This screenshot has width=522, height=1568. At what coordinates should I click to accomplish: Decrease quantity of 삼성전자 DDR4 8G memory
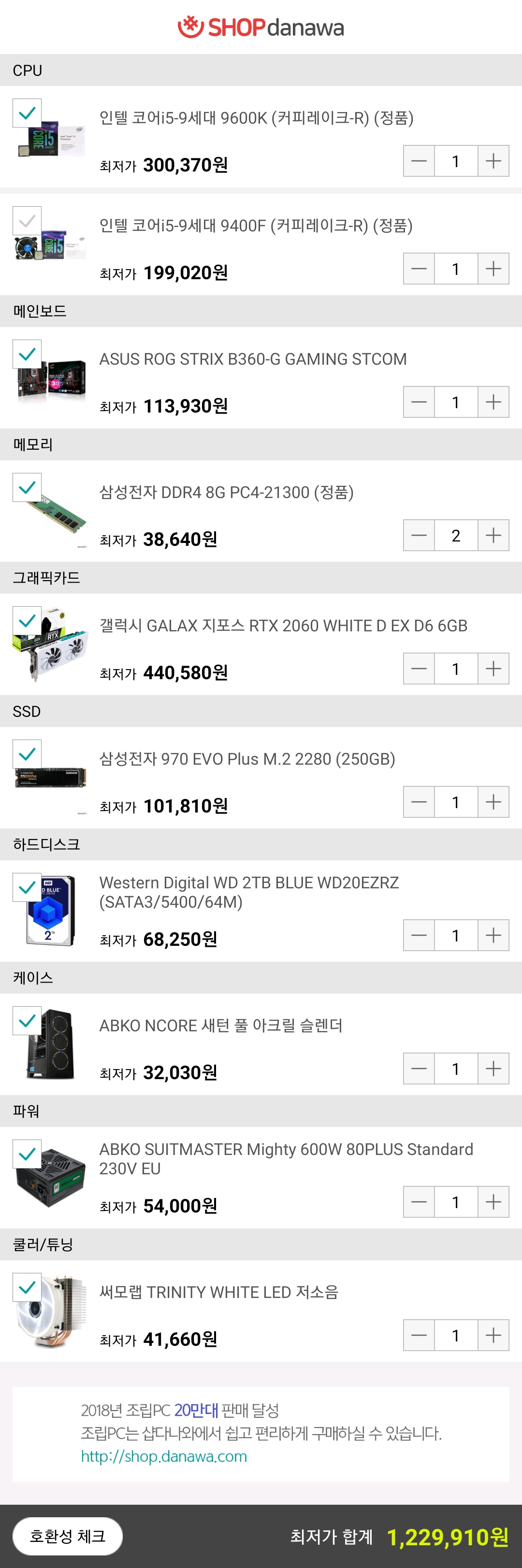[x=419, y=536]
